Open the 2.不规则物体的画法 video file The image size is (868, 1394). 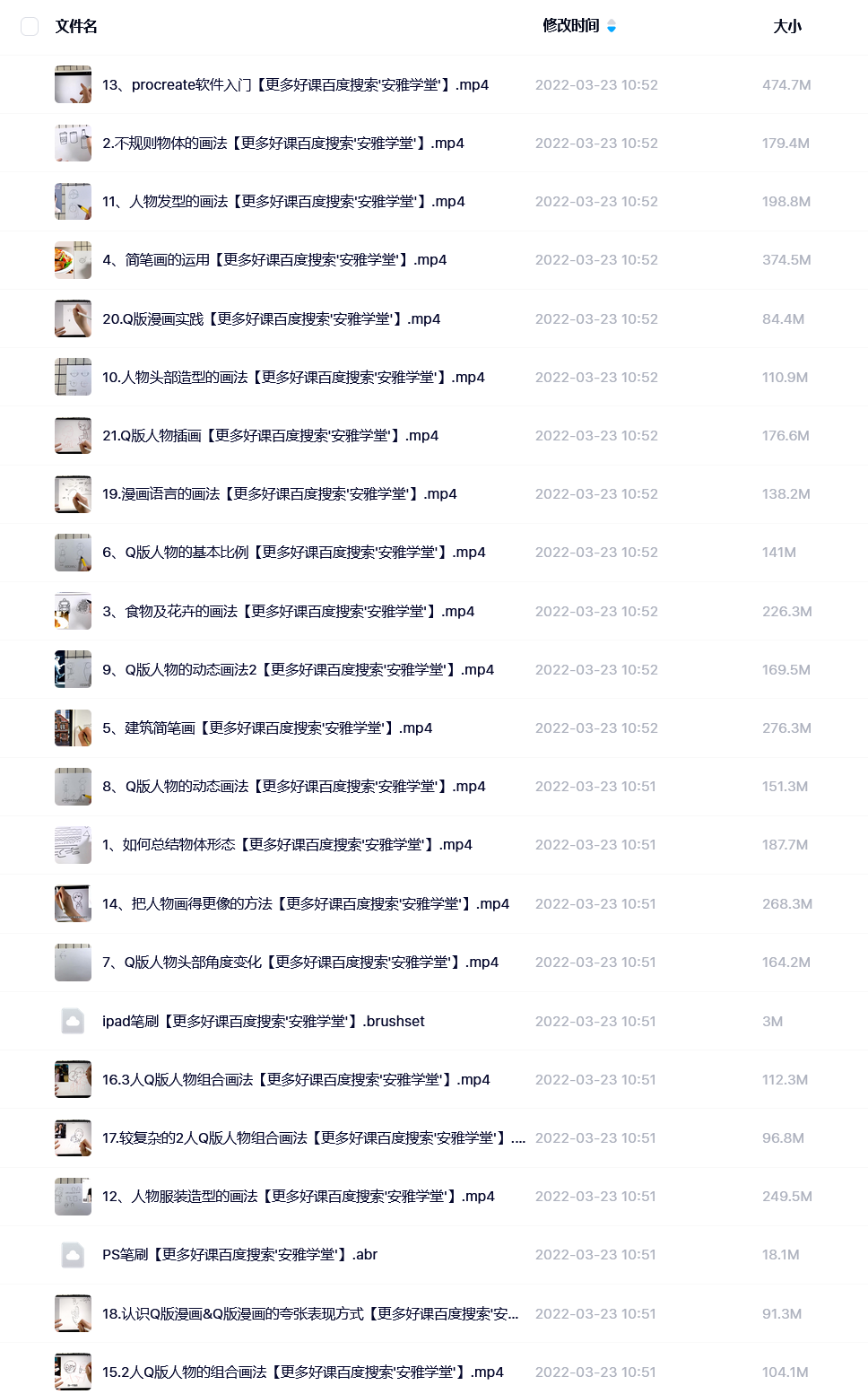click(x=283, y=144)
